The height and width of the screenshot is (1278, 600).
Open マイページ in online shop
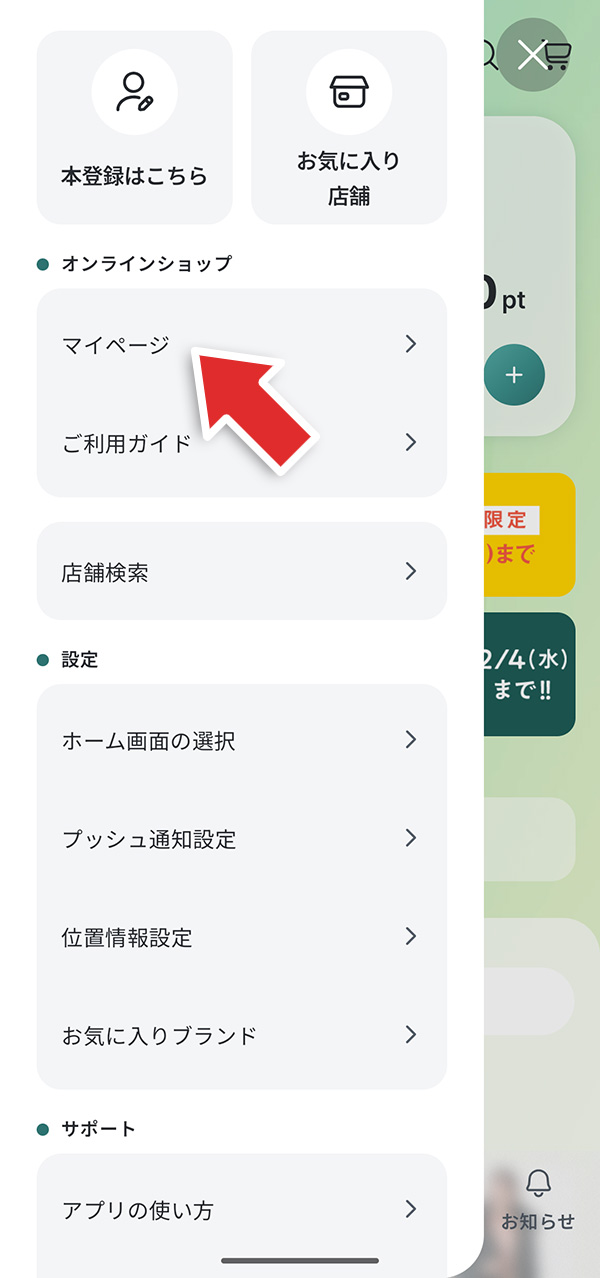click(241, 344)
